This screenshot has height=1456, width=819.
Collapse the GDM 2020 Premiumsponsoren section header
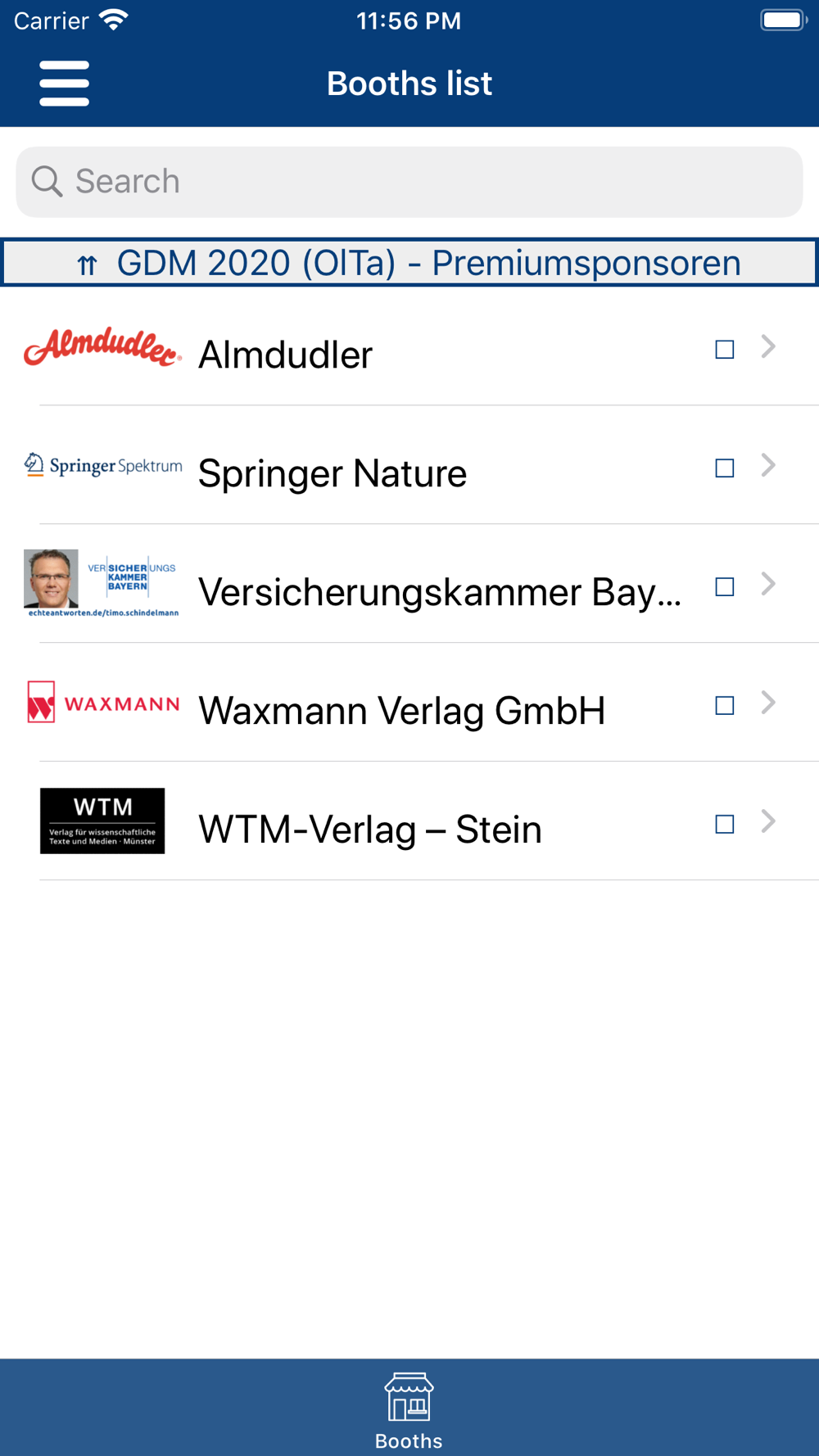coord(409,263)
